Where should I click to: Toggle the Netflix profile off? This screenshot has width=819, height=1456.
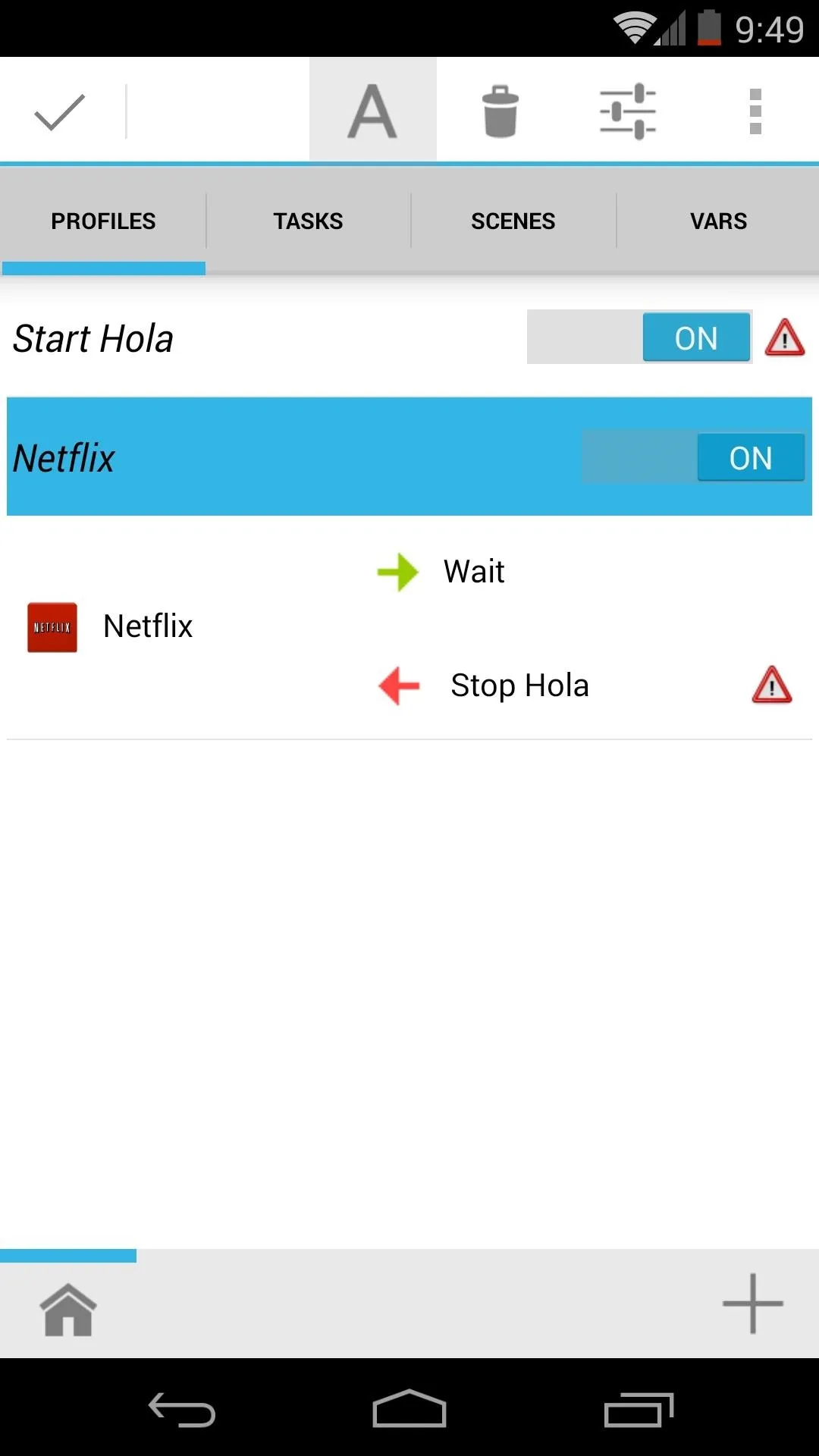point(693,457)
